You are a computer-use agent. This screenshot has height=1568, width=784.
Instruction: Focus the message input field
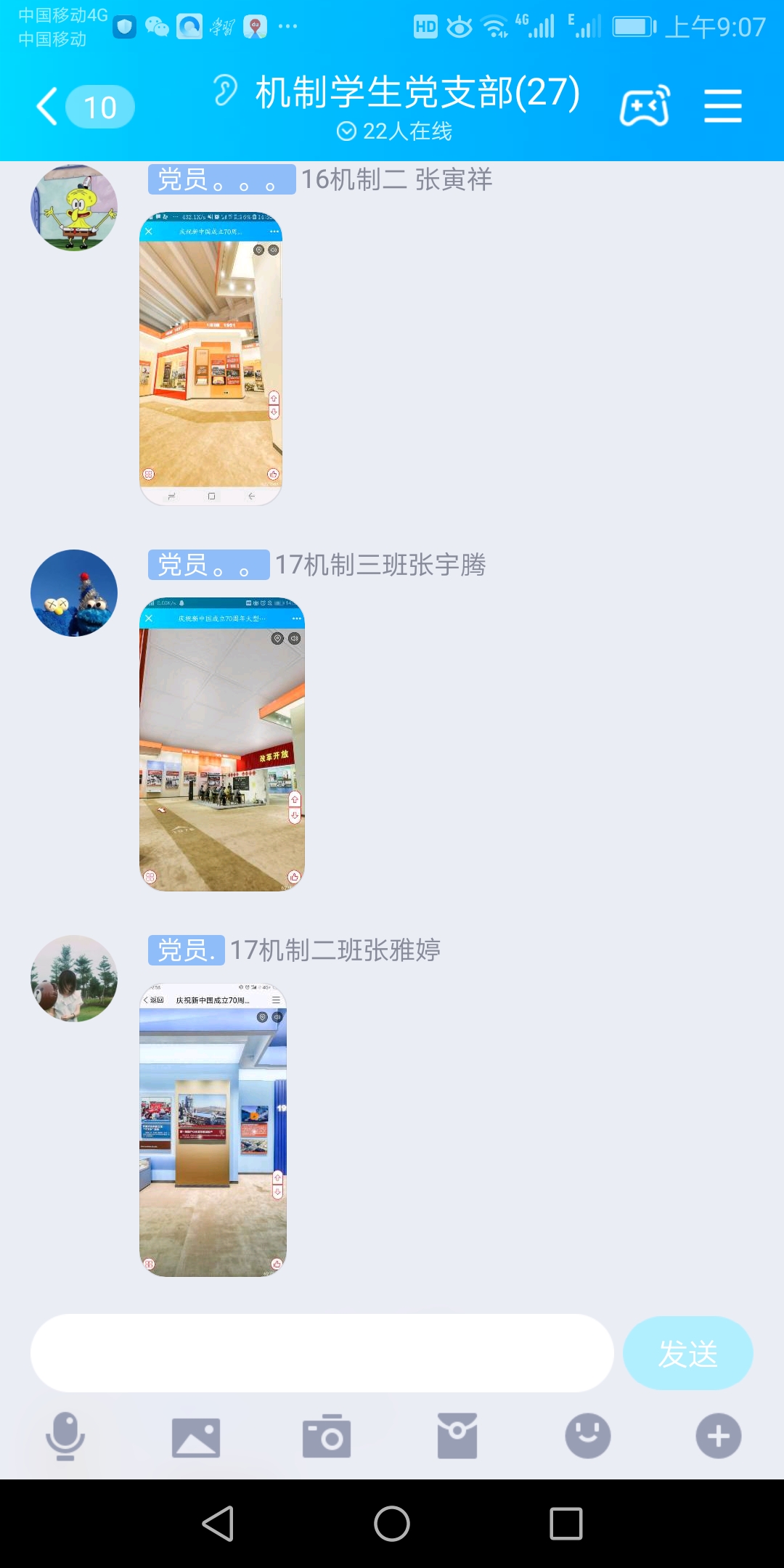(322, 1353)
